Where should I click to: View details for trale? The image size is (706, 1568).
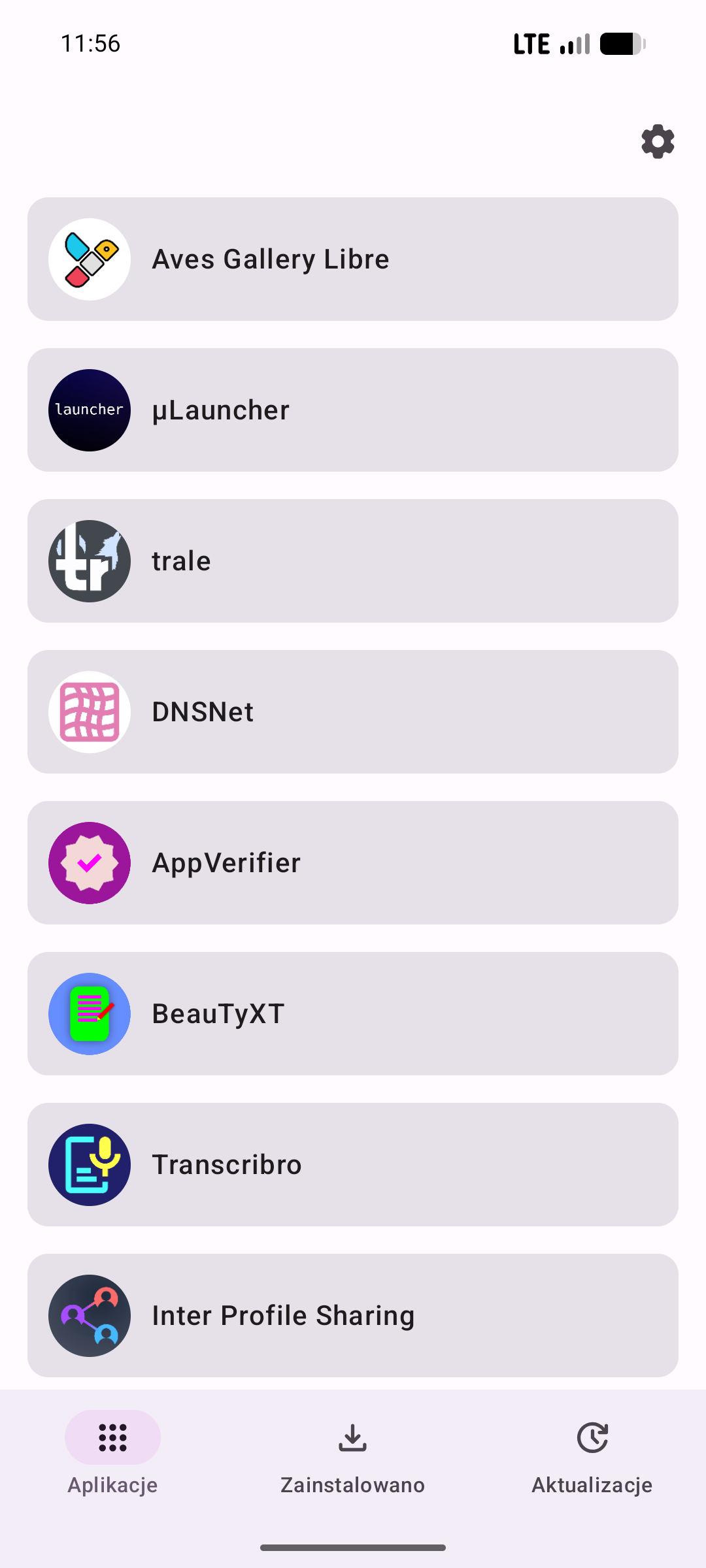click(x=353, y=561)
